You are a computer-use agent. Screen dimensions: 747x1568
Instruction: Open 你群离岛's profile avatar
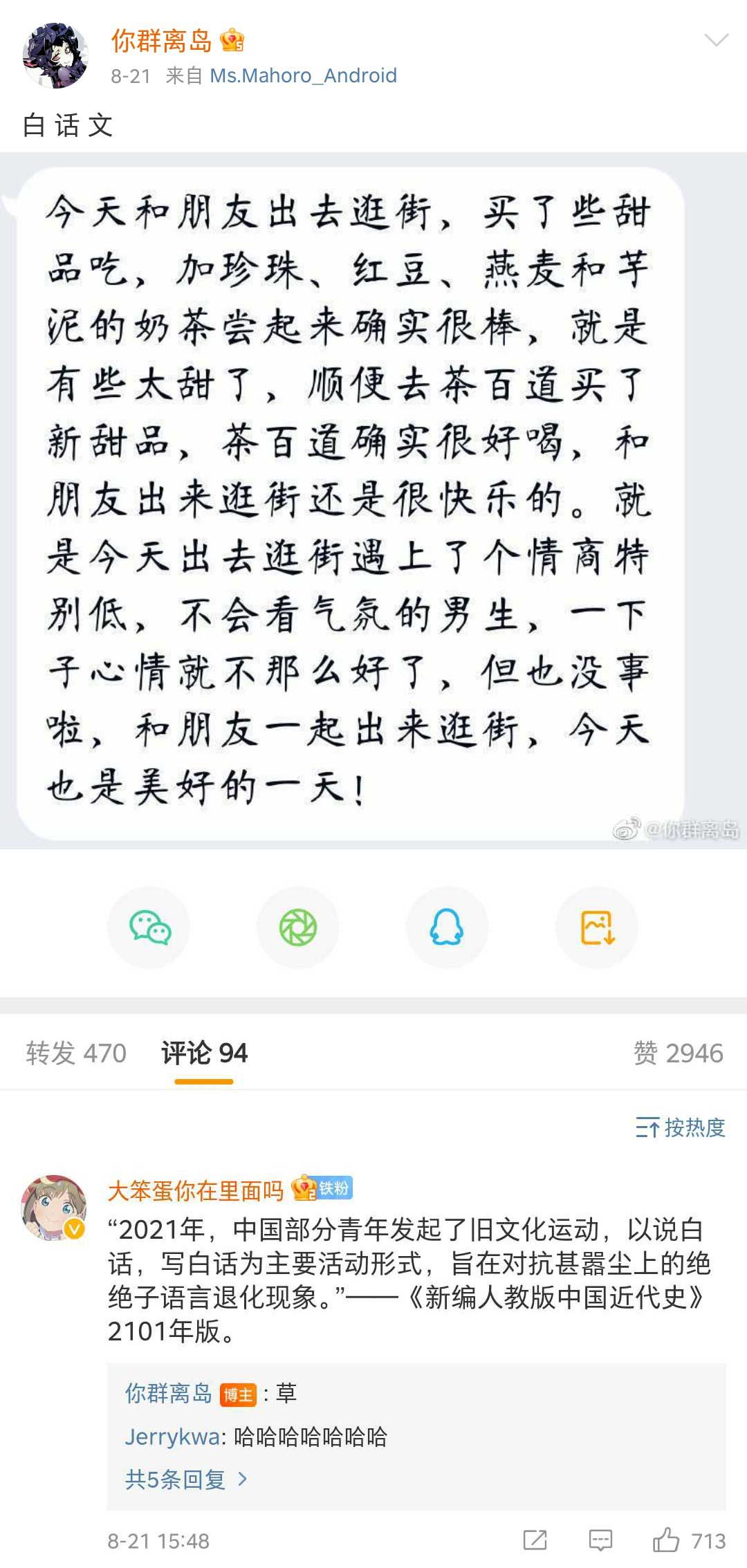(x=55, y=55)
